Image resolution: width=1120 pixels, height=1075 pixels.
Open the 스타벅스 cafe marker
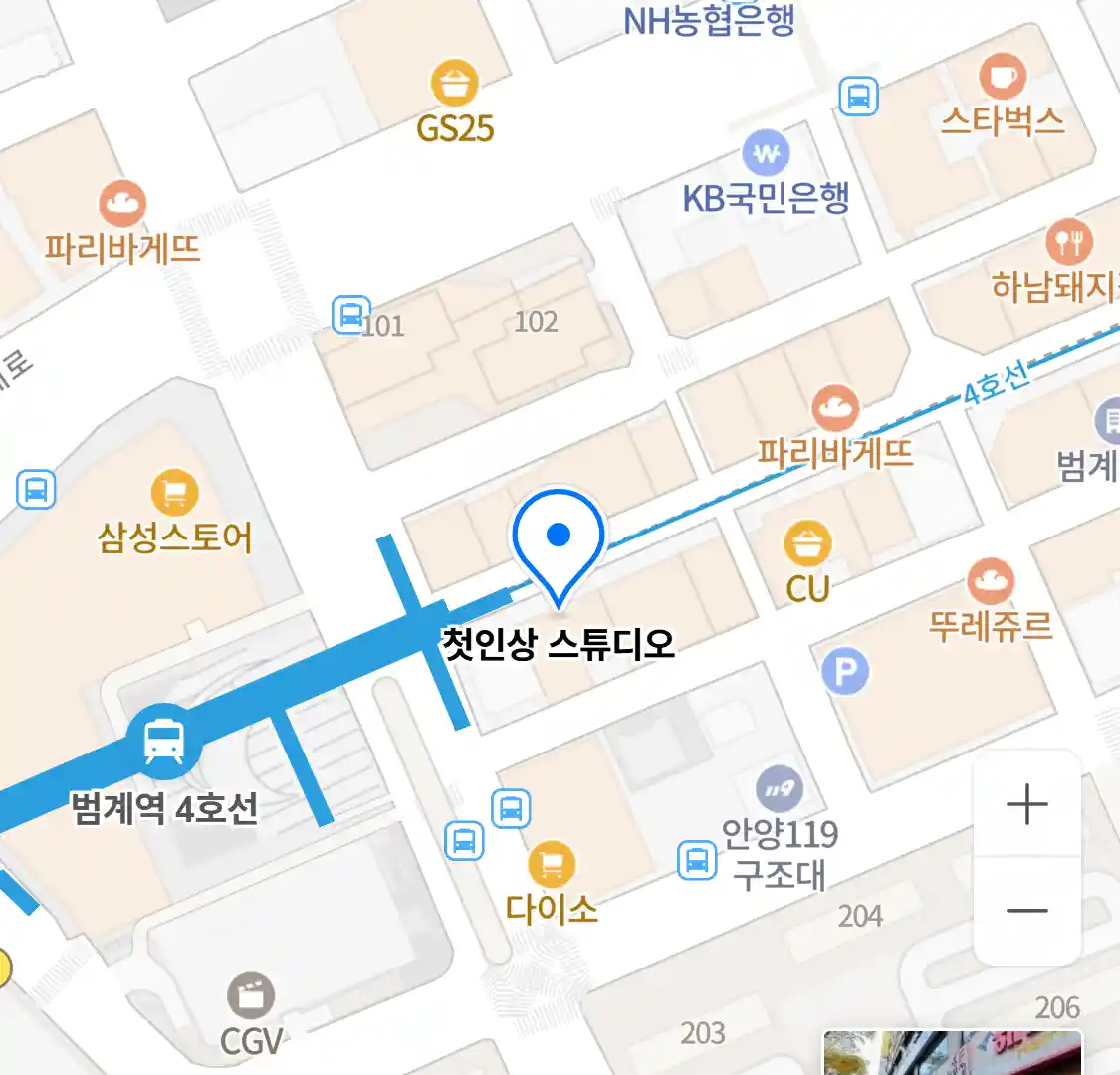pos(1002,78)
